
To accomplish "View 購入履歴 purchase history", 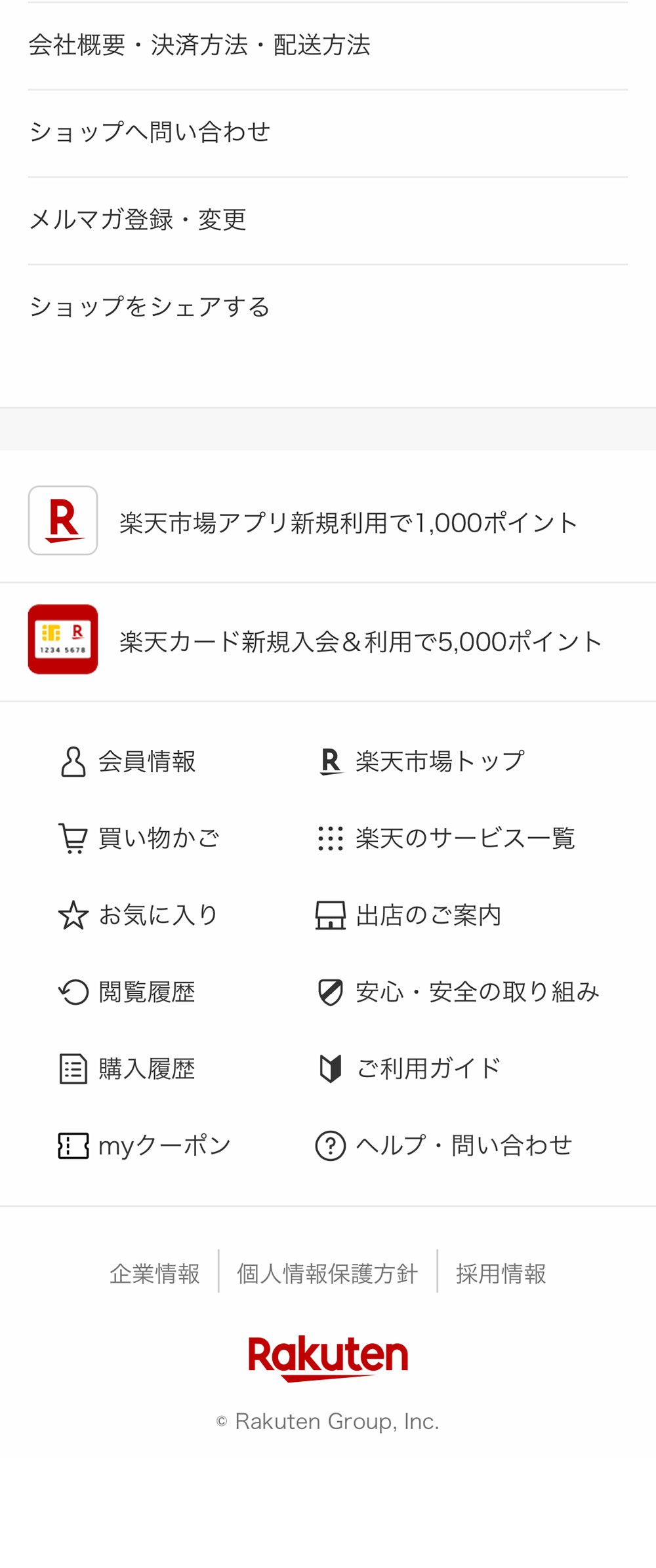I will click(x=127, y=1068).
